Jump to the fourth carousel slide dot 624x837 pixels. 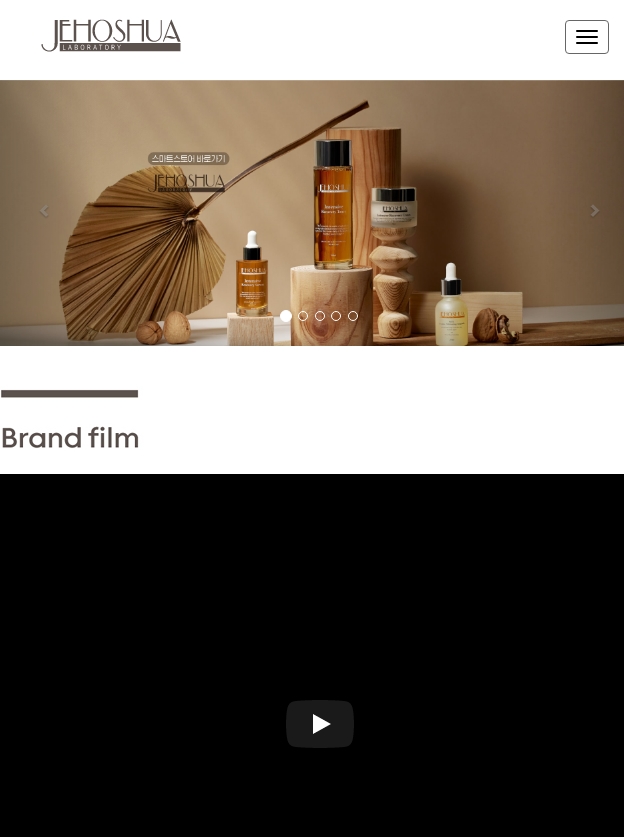336,316
